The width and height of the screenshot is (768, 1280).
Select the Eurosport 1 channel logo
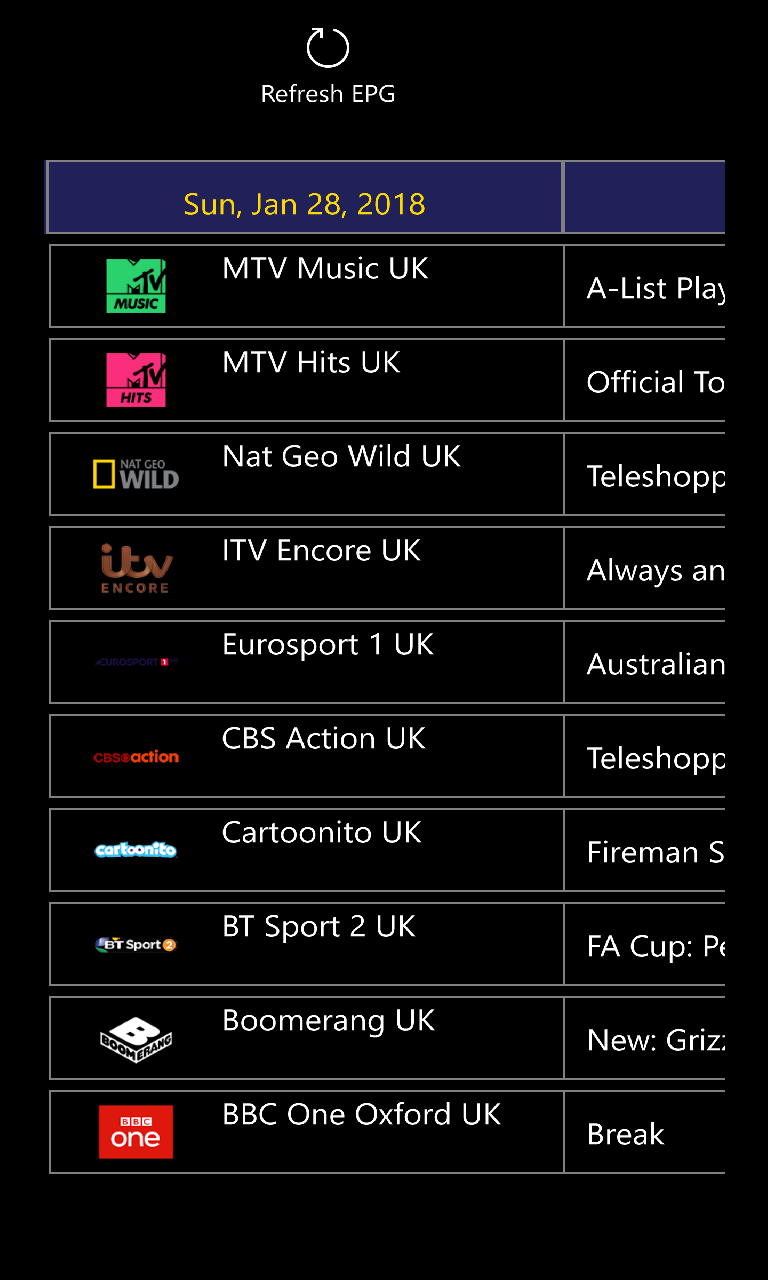[x=136, y=662]
